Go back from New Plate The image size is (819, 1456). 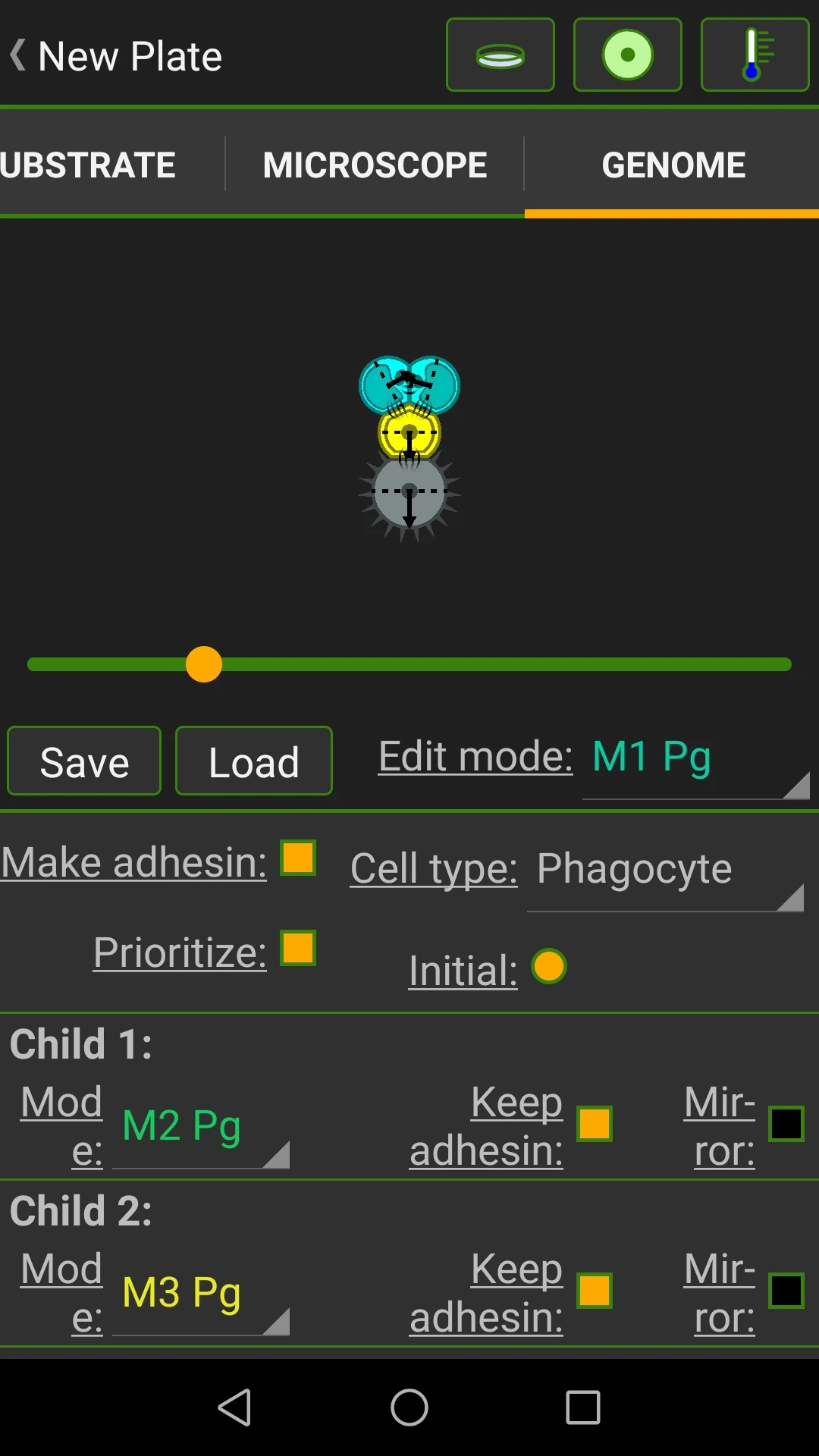(20, 55)
